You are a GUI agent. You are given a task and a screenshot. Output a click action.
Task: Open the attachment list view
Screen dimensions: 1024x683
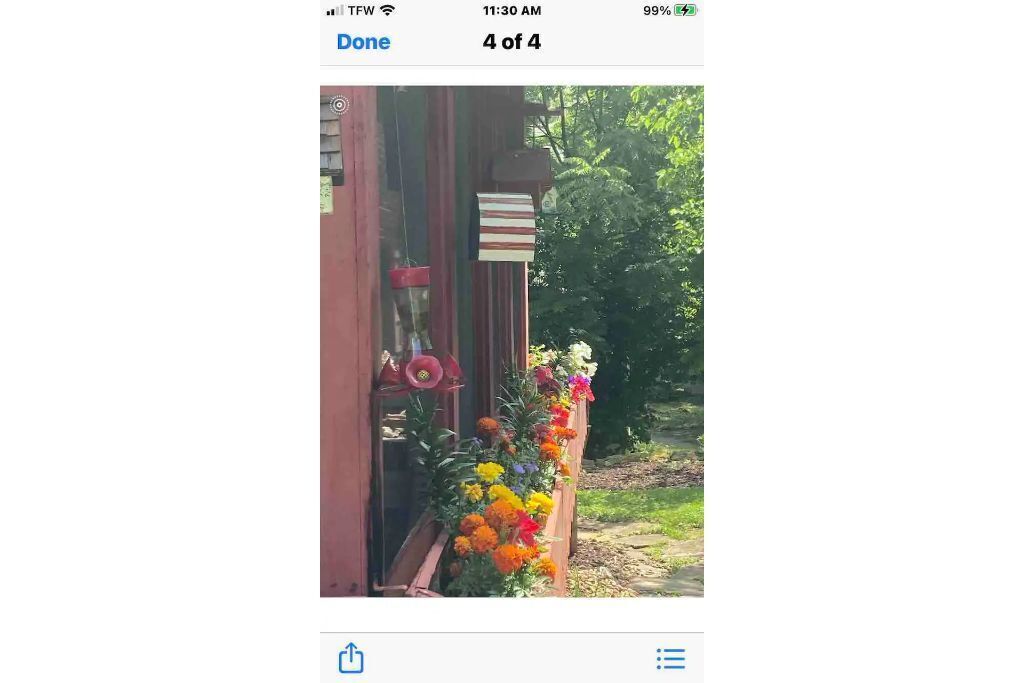pyautogui.click(x=670, y=658)
